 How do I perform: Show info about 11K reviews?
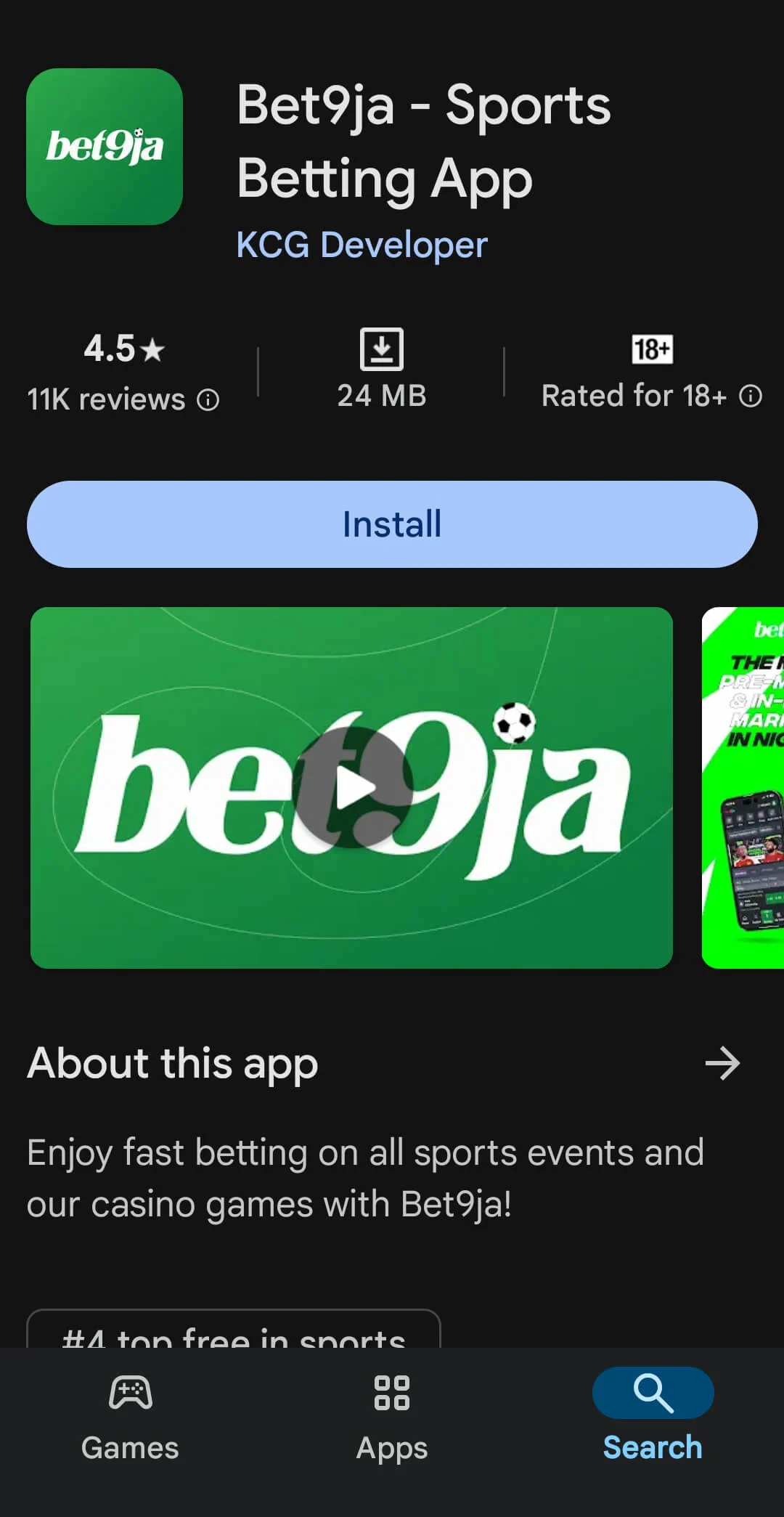tap(208, 400)
